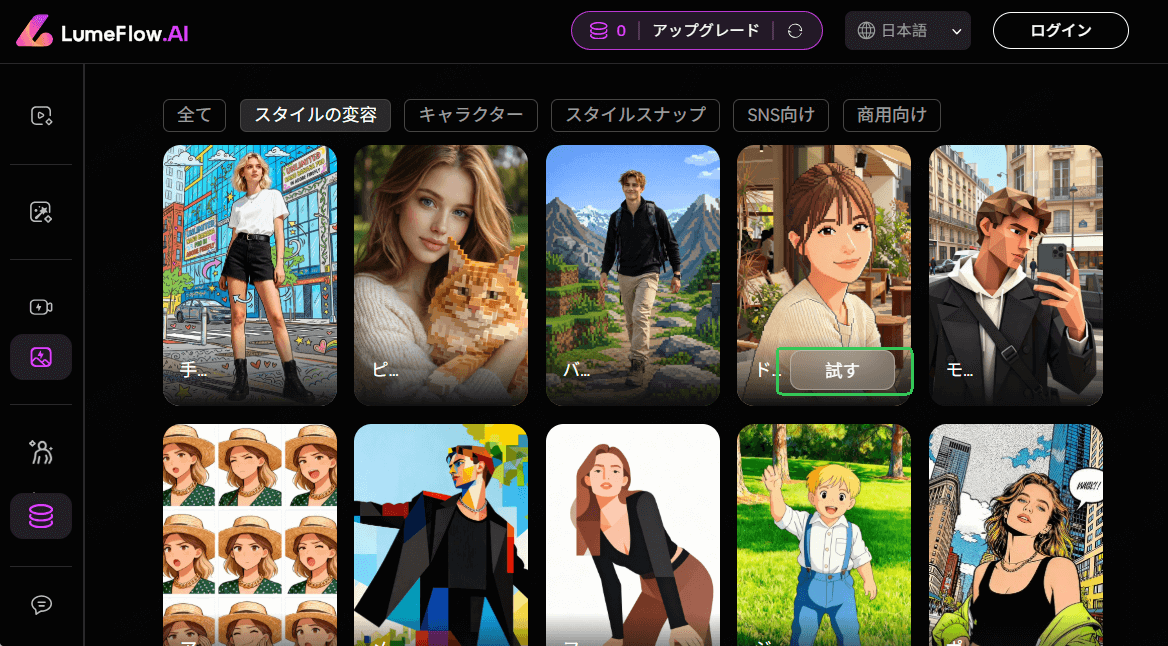Select the 商用向け filter chip
The width and height of the screenshot is (1168, 646).
pyautogui.click(x=891, y=115)
